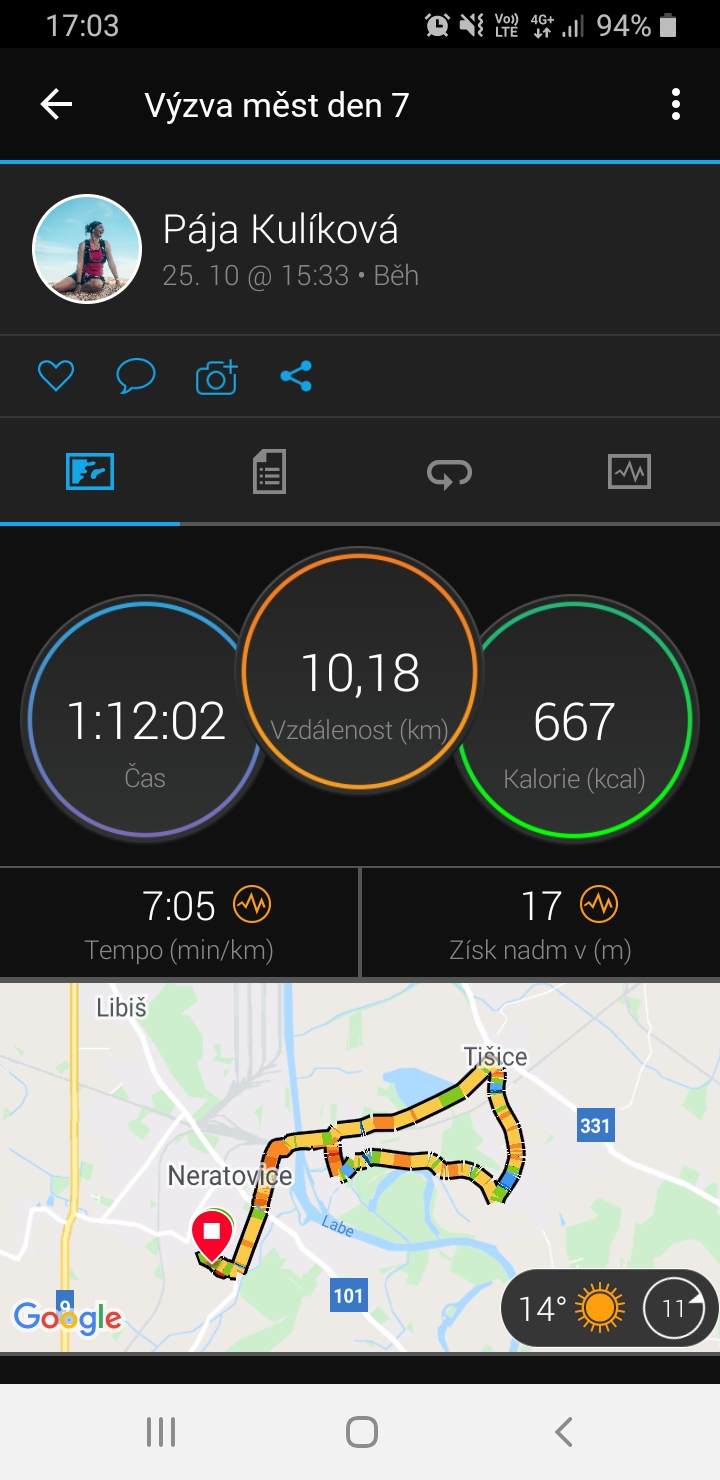
Task: Tap the elevation gain 17 insight icon
Action: pyautogui.click(x=599, y=905)
